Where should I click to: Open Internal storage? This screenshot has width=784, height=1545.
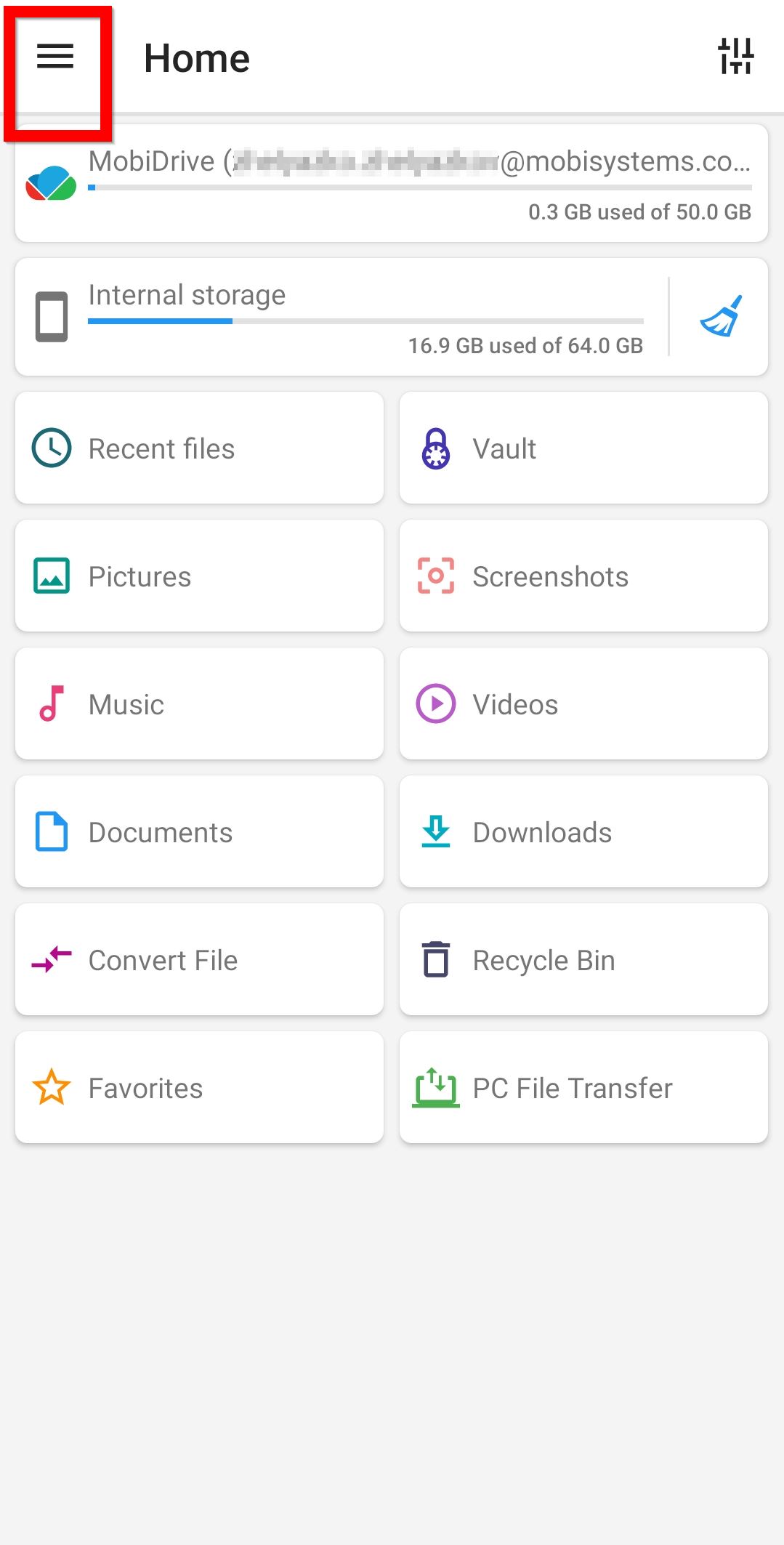(x=342, y=317)
